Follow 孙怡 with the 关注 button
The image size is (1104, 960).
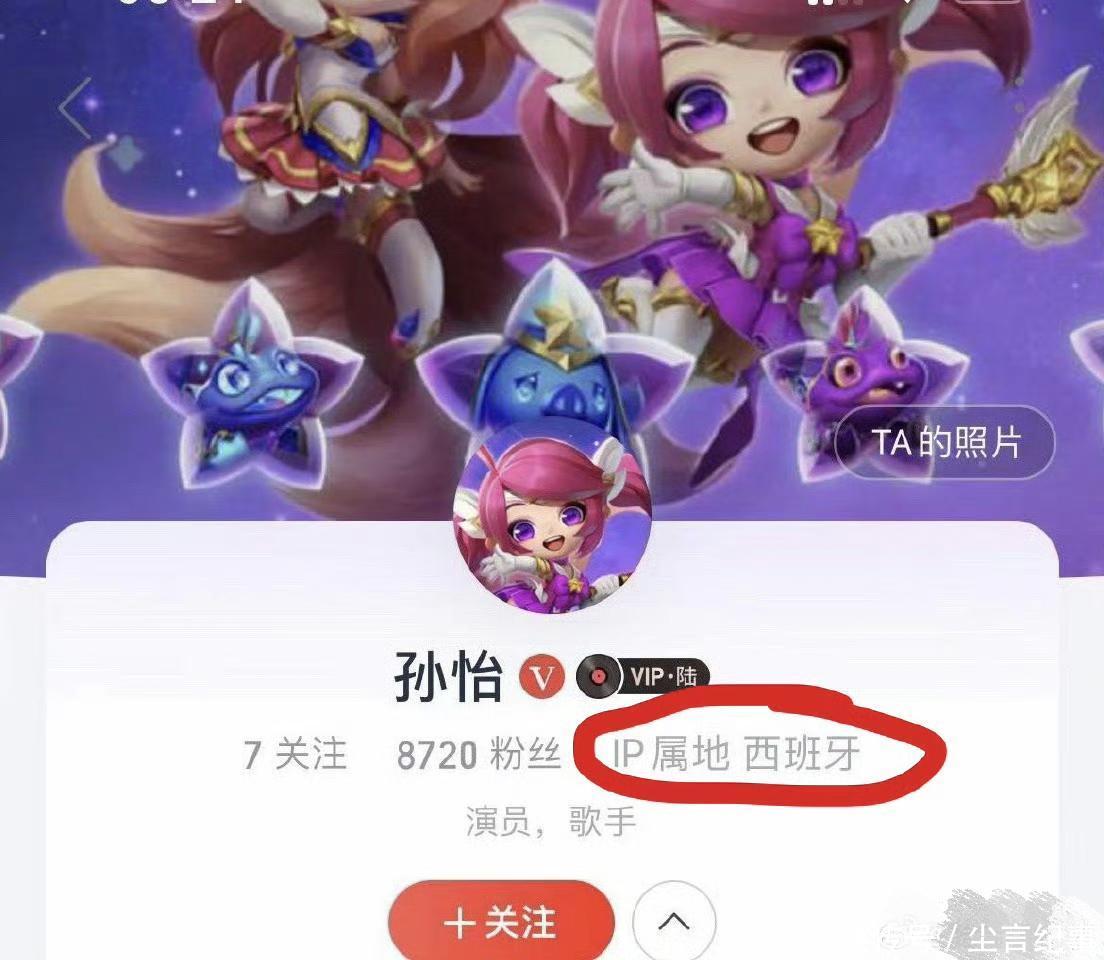point(501,922)
